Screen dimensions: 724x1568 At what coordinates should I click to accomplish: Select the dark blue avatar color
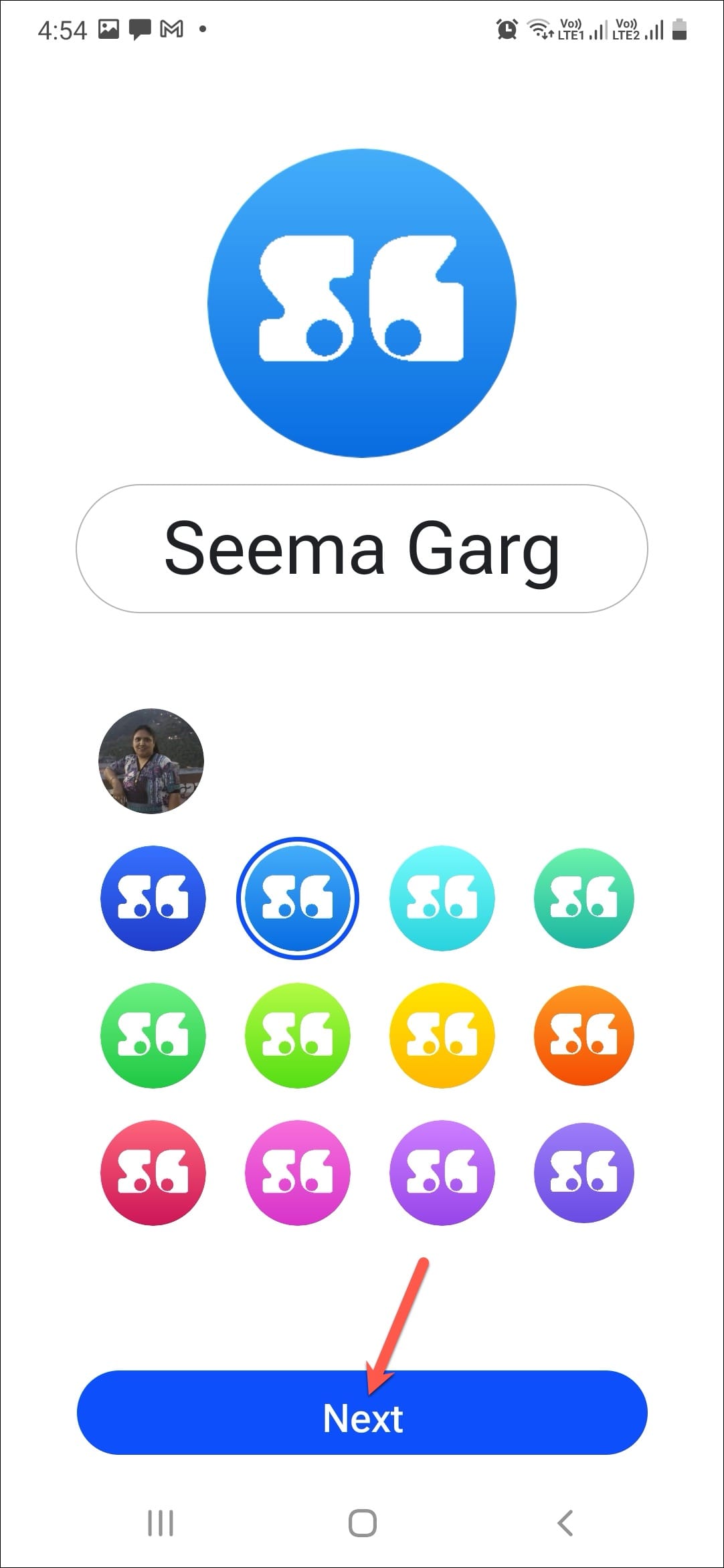click(x=153, y=898)
